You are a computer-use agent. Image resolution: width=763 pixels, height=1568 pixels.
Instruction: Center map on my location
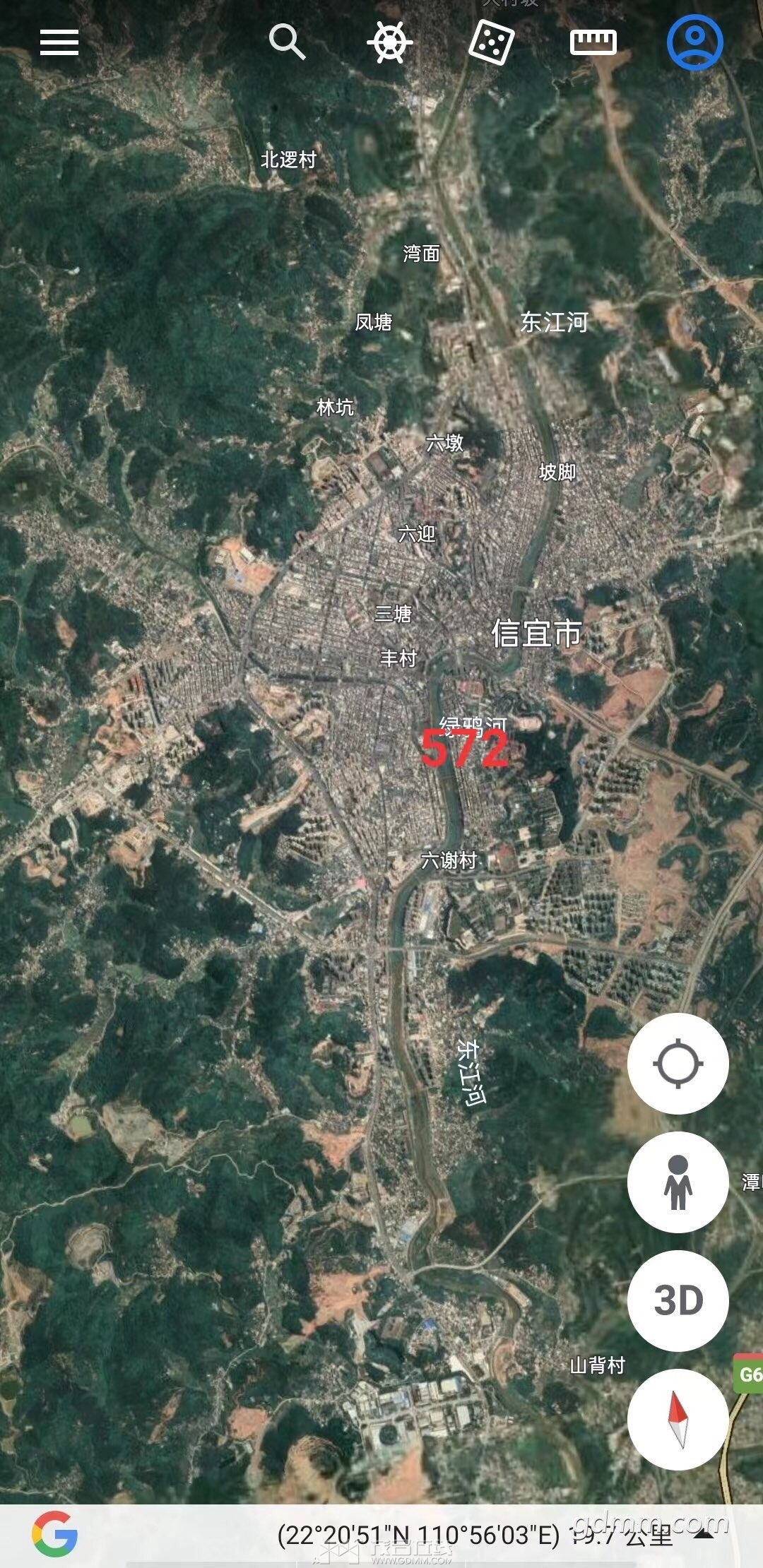click(678, 1064)
